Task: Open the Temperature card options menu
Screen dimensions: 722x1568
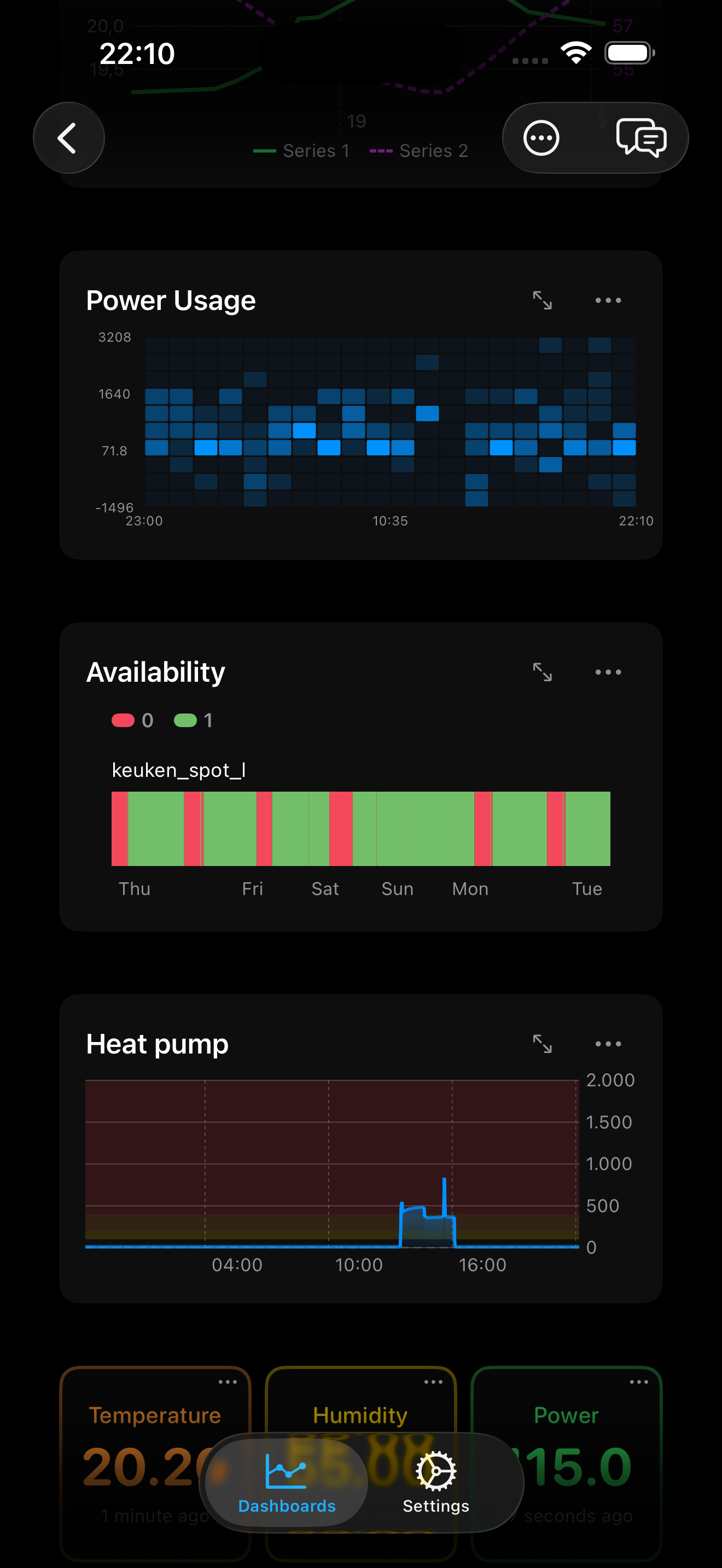Action: pyautogui.click(x=229, y=1382)
